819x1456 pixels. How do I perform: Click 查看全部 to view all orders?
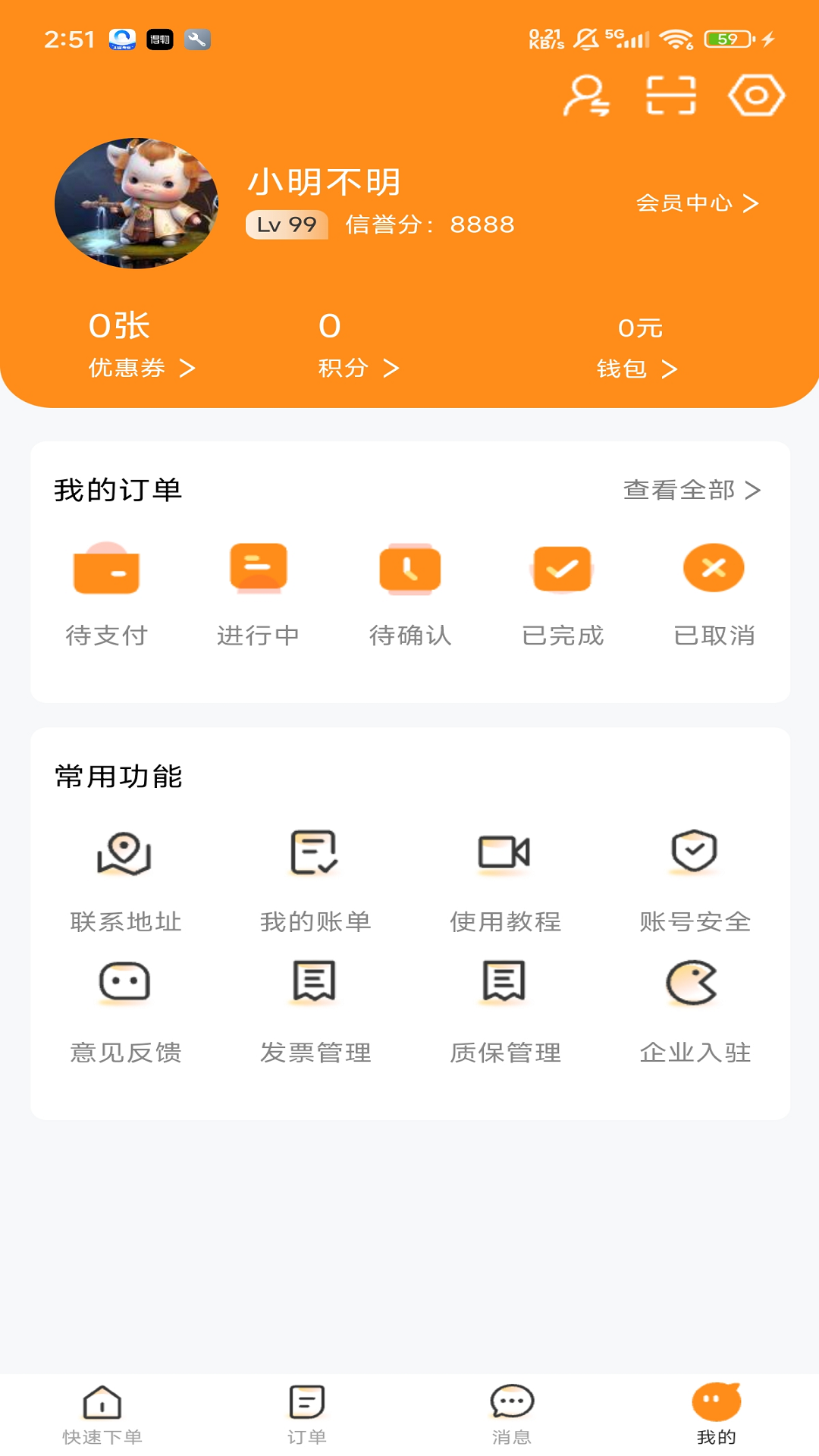pyautogui.click(x=690, y=491)
